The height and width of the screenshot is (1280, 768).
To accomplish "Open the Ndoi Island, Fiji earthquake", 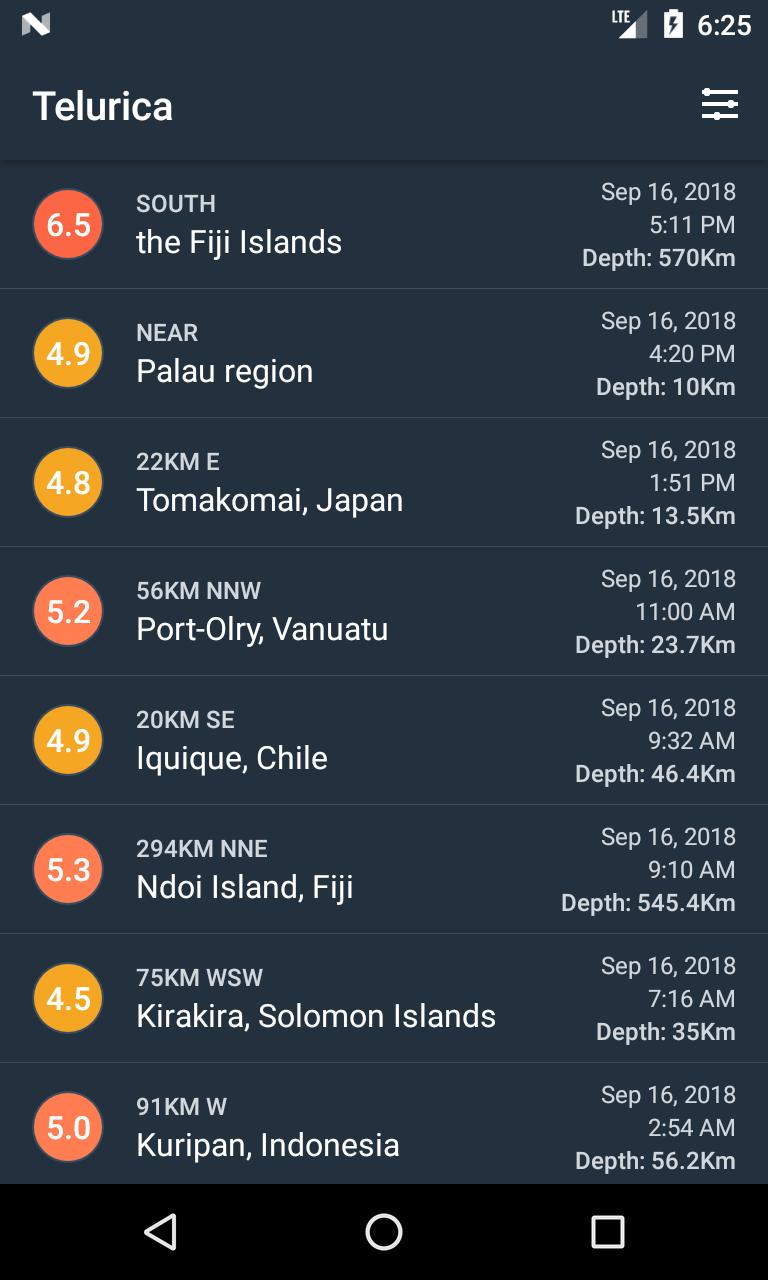I will tap(384, 870).
